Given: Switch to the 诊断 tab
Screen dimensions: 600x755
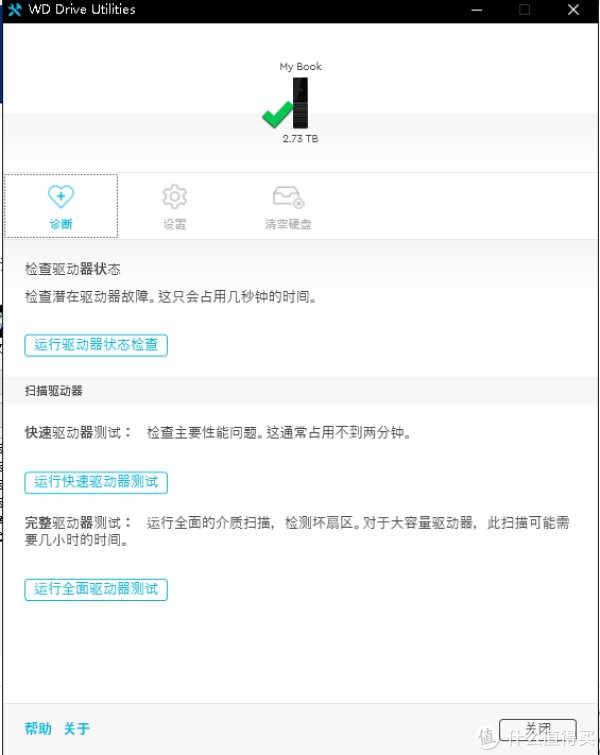Looking at the screenshot, I should point(61,206).
